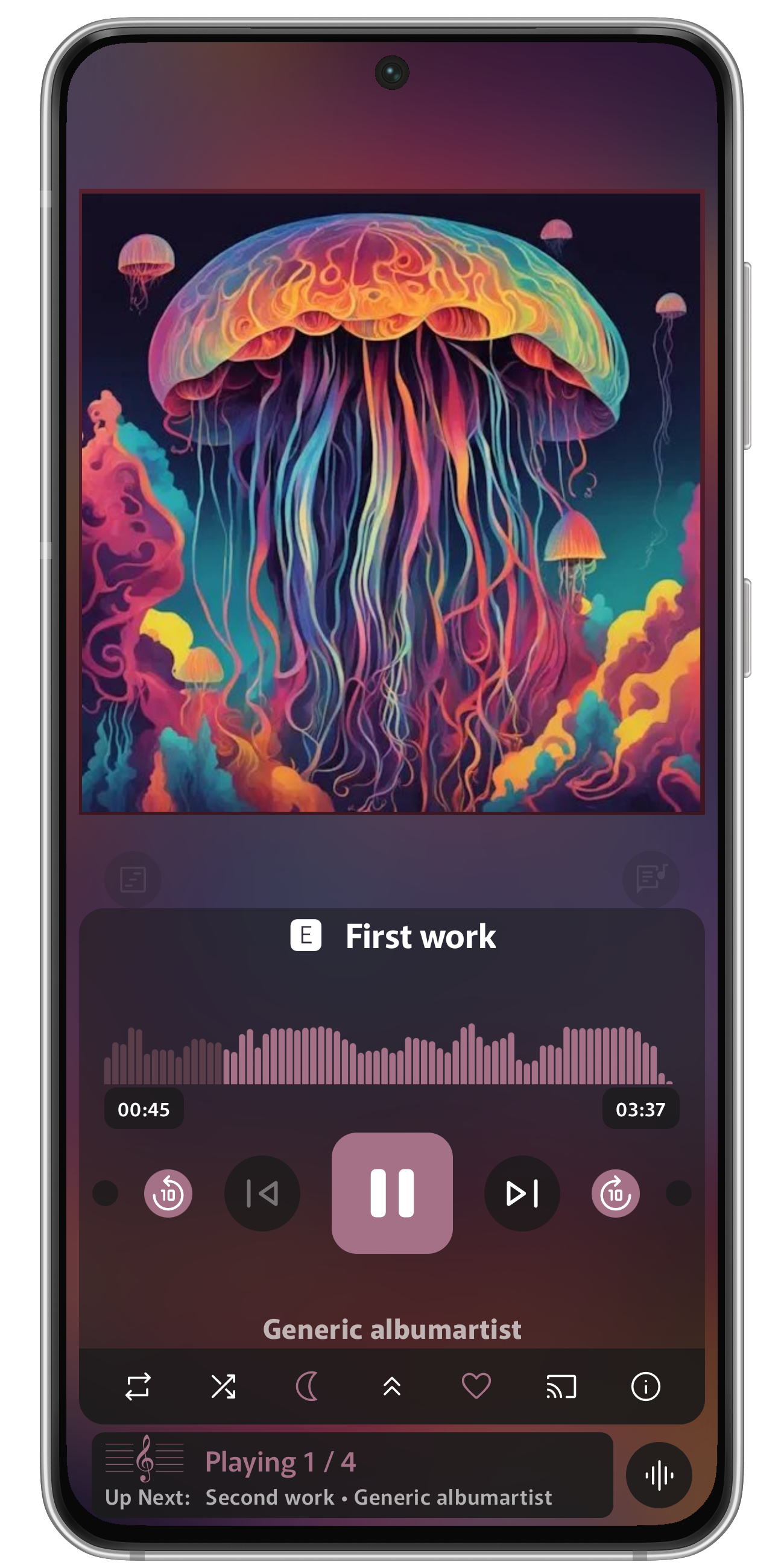Tap the double up chevron icon
Viewport: 784px width, 1568px height.
click(x=392, y=1387)
